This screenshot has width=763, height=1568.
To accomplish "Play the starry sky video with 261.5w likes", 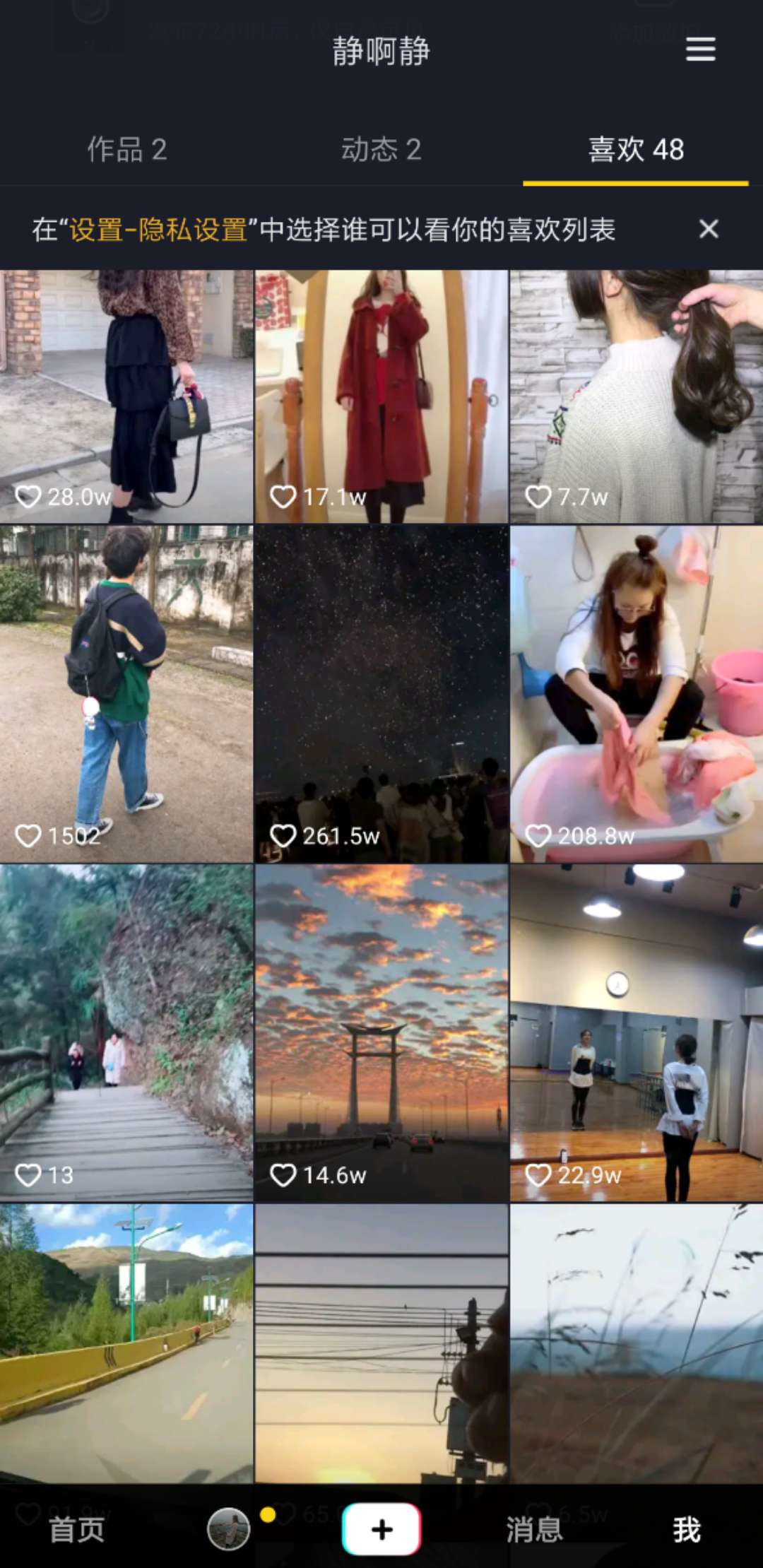I will 381,693.
